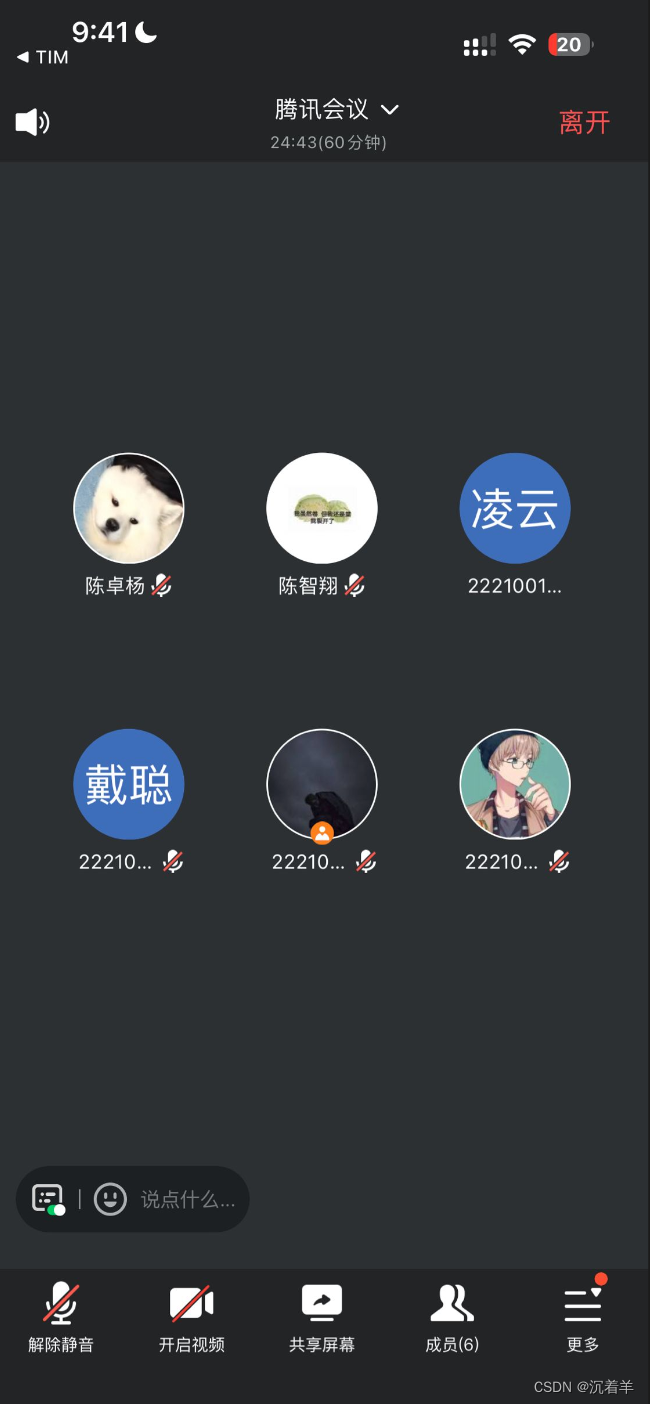650x1404 pixels.
Task: Open the 成员(6) members list
Action: (x=452, y=1316)
